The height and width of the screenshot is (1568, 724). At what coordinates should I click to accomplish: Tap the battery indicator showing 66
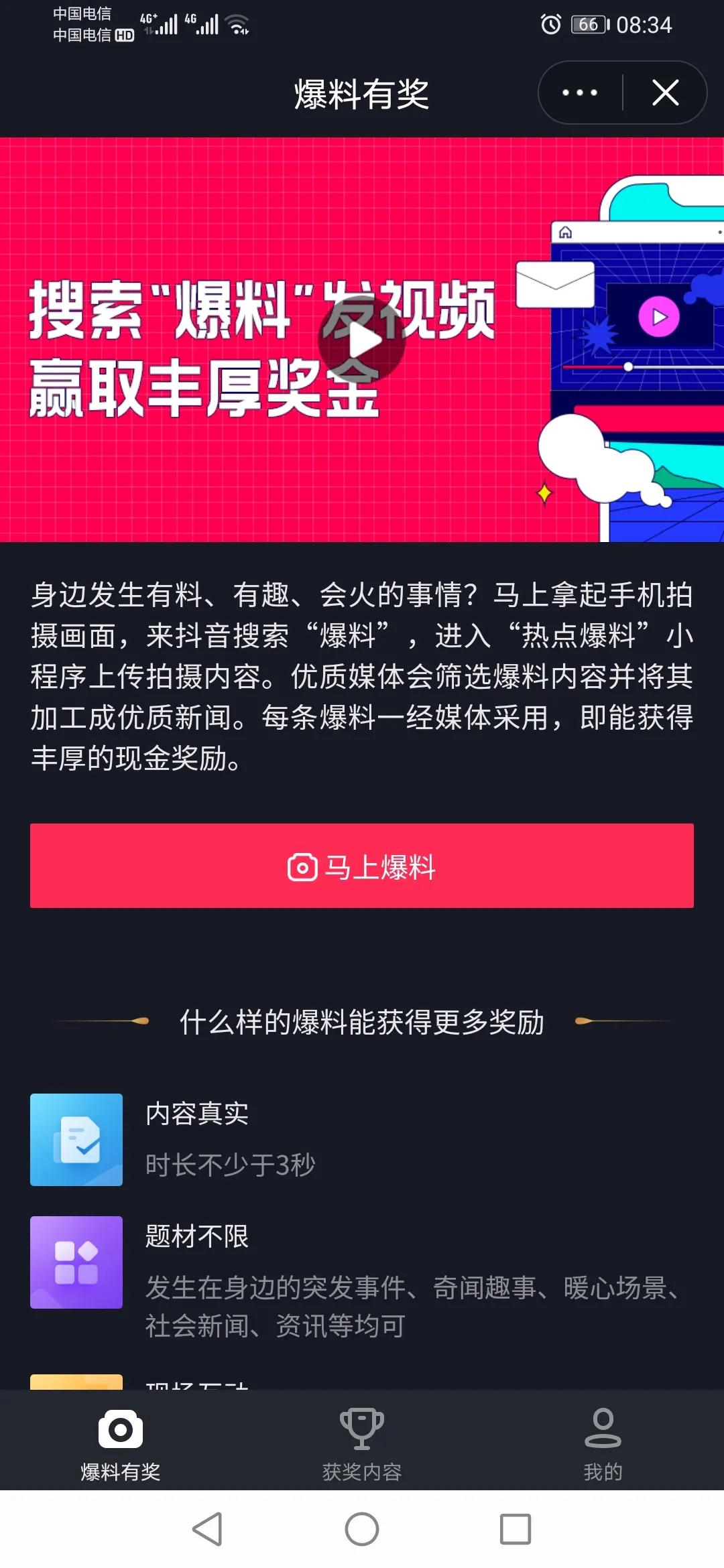coord(587,25)
